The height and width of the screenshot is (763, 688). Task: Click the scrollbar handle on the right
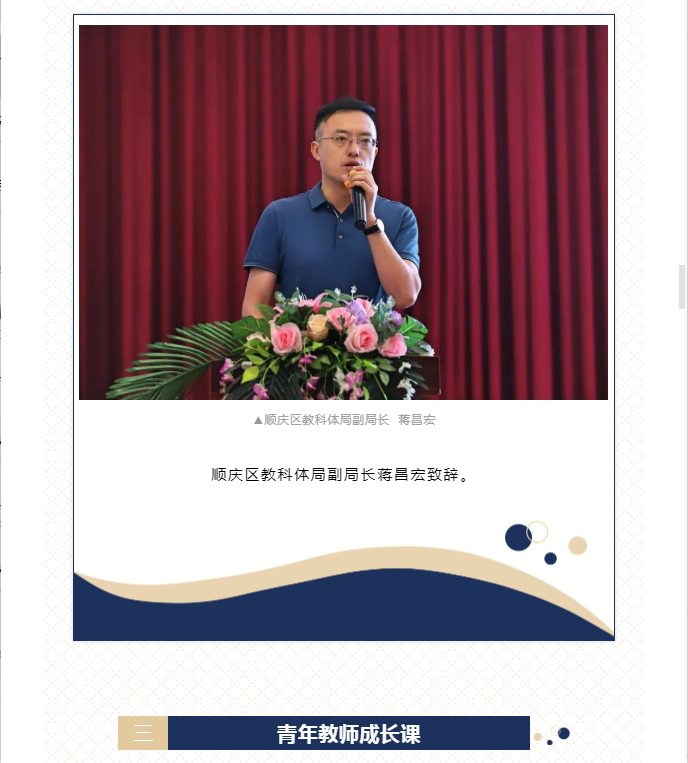pos(682,287)
